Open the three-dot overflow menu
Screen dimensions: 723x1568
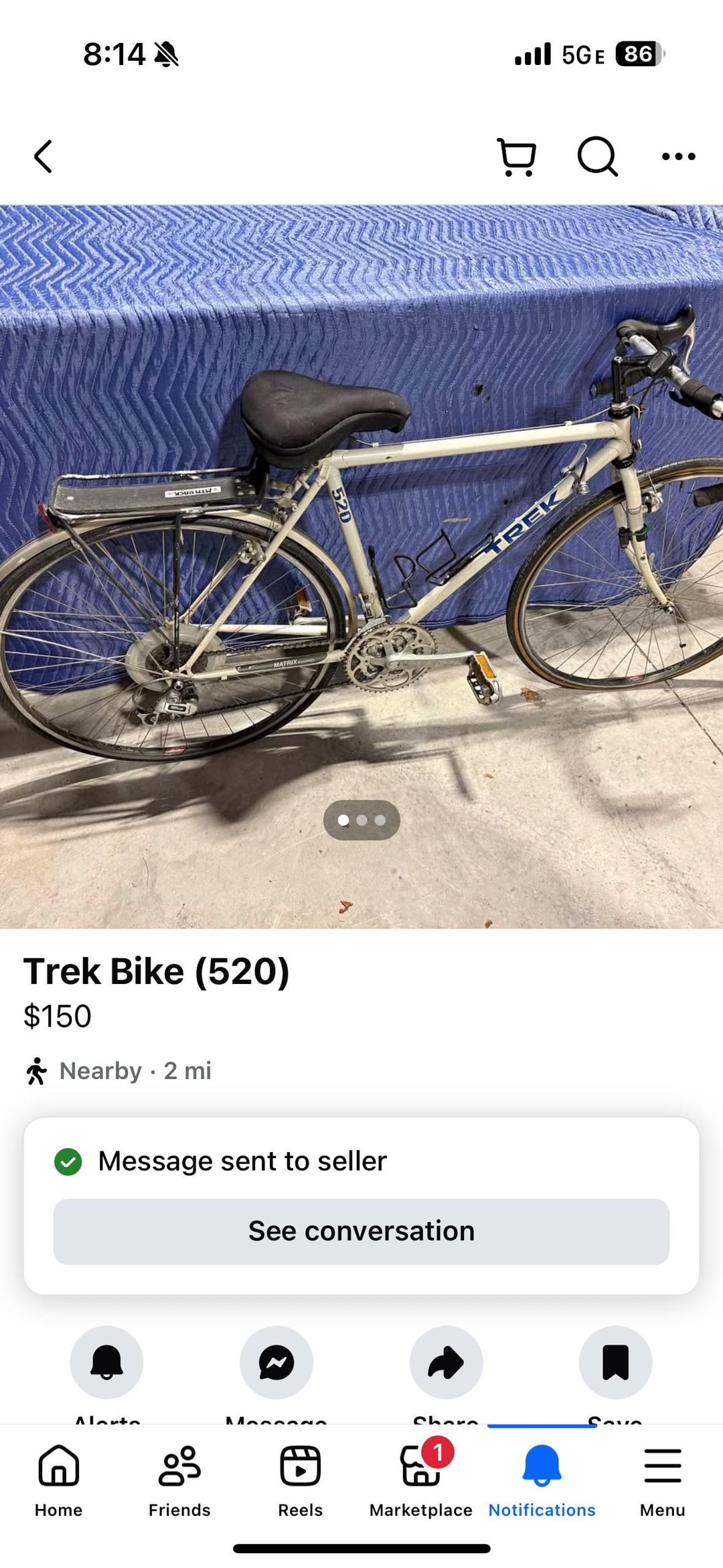click(x=678, y=157)
